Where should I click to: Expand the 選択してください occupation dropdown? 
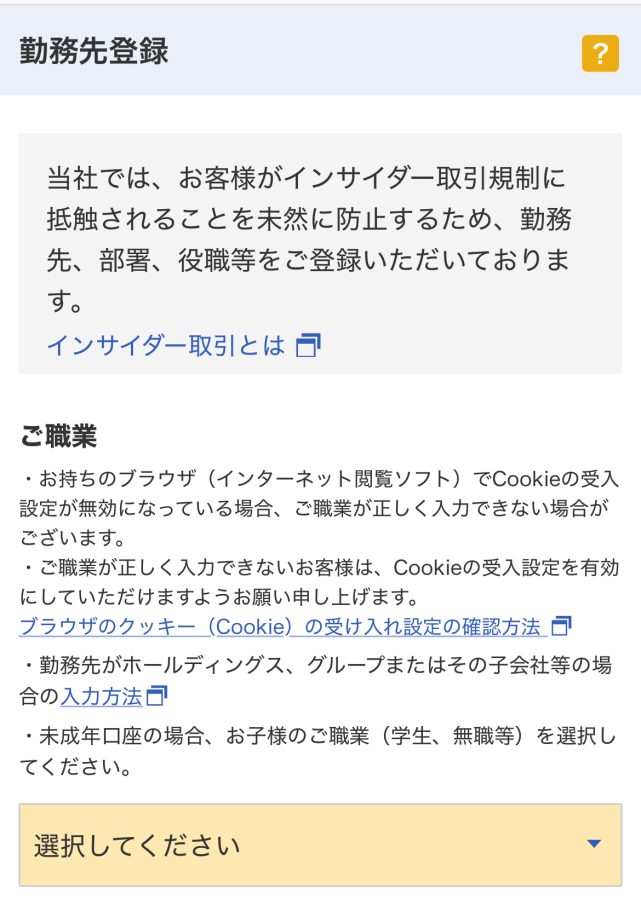320,845
